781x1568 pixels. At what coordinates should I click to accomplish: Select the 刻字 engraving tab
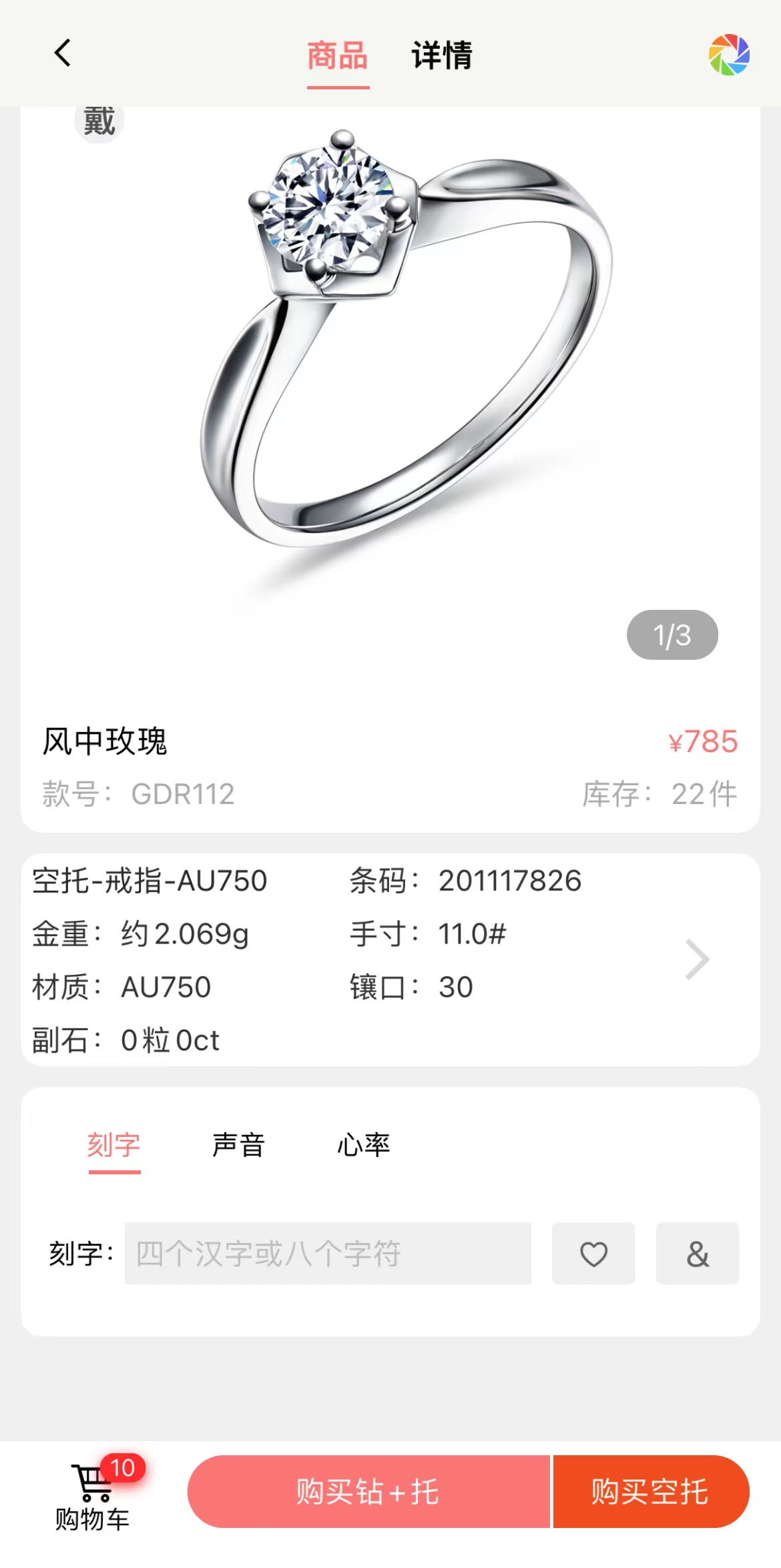point(114,1145)
